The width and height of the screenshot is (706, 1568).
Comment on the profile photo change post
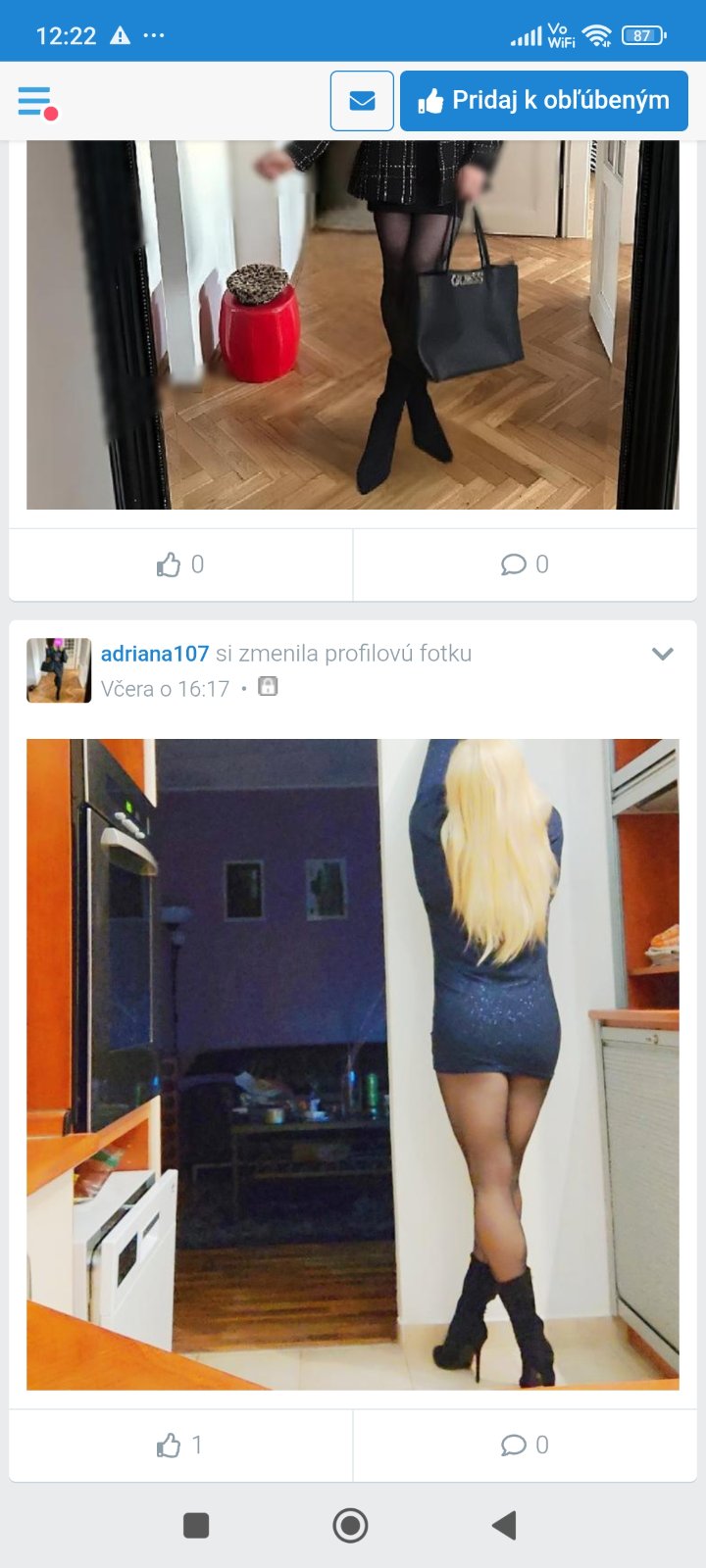(525, 1445)
